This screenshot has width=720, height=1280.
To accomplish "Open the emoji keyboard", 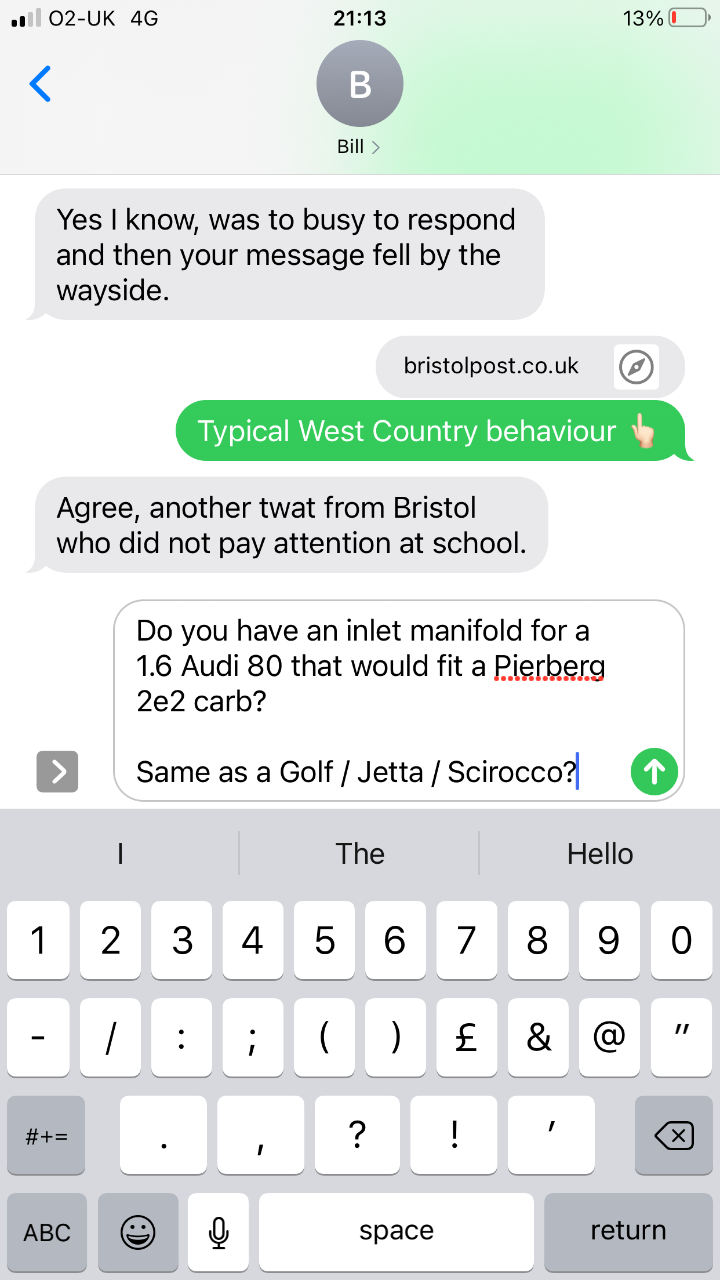I will coord(138,1232).
